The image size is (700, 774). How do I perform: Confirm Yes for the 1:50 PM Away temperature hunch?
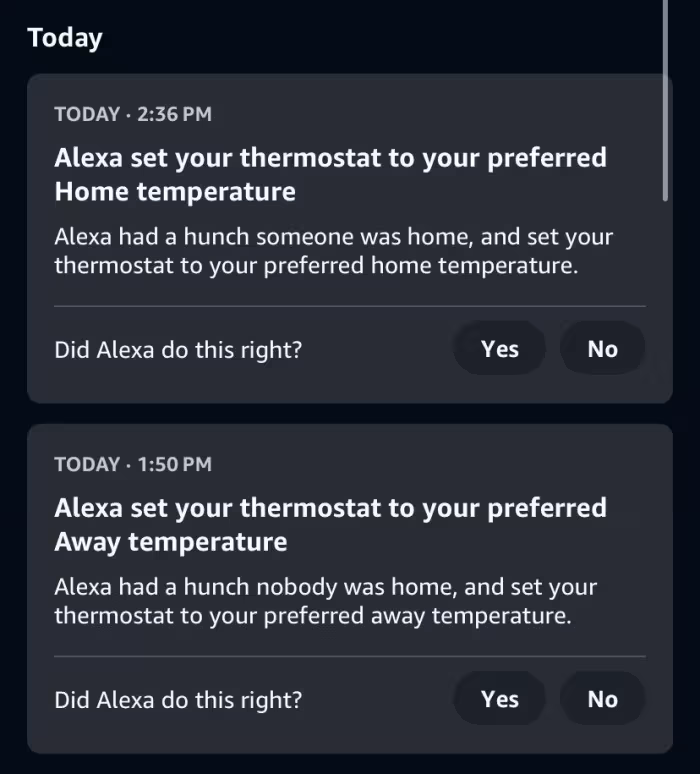click(x=500, y=698)
